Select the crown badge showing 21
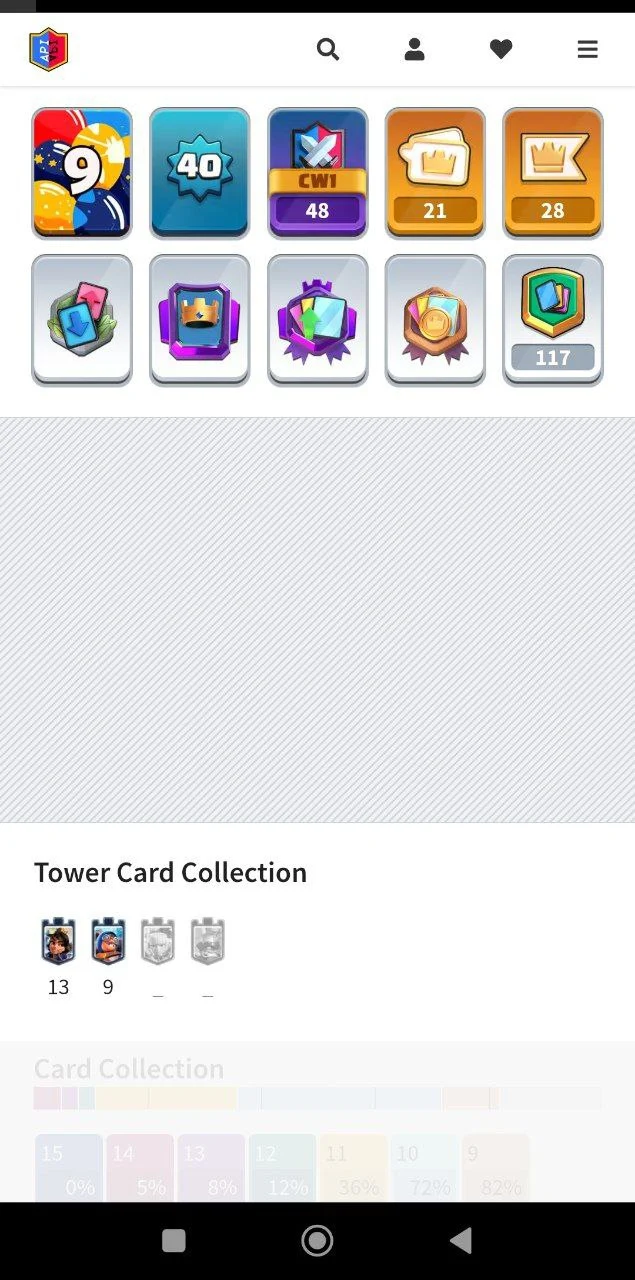 point(435,173)
